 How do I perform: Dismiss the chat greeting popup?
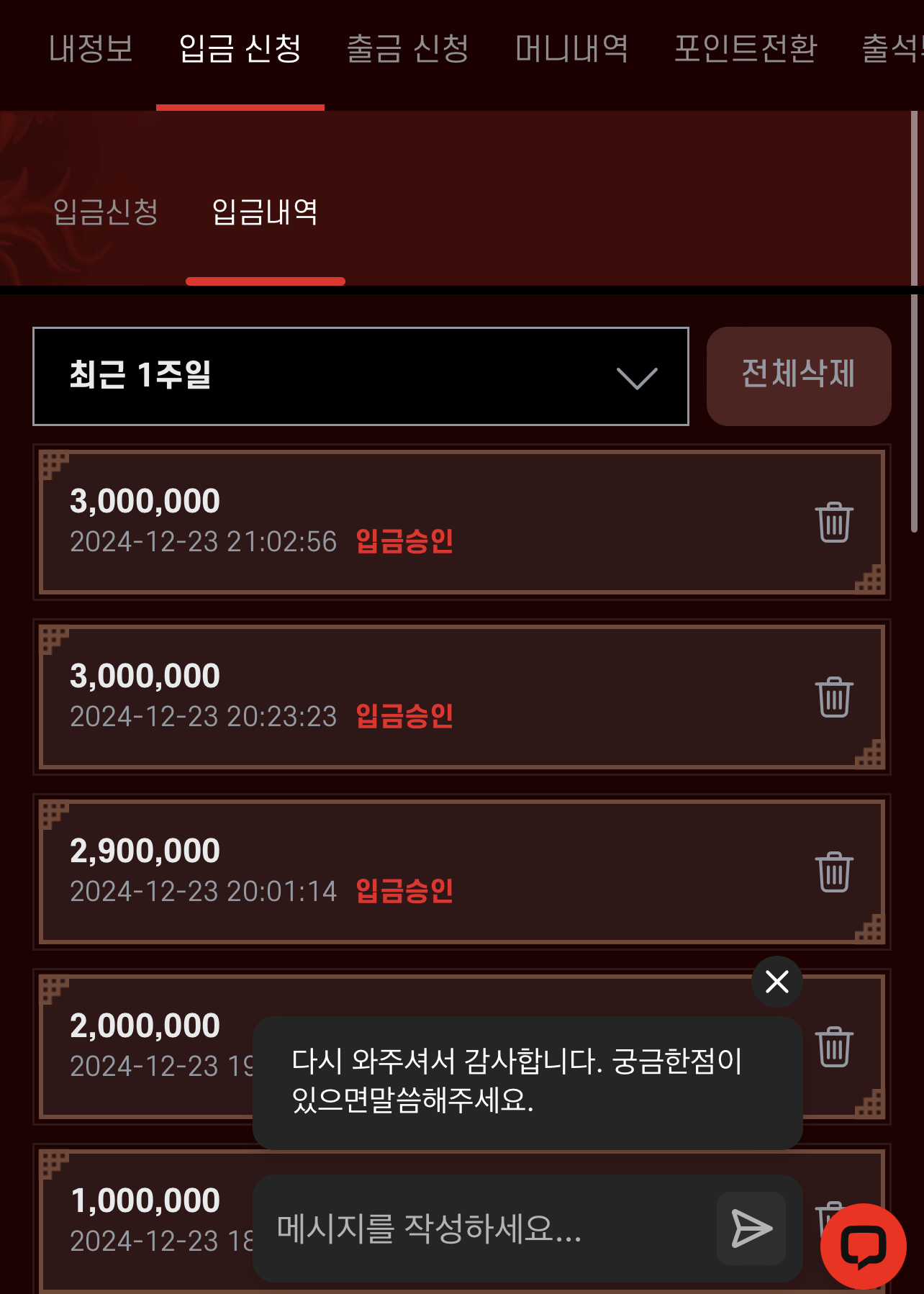(x=777, y=981)
